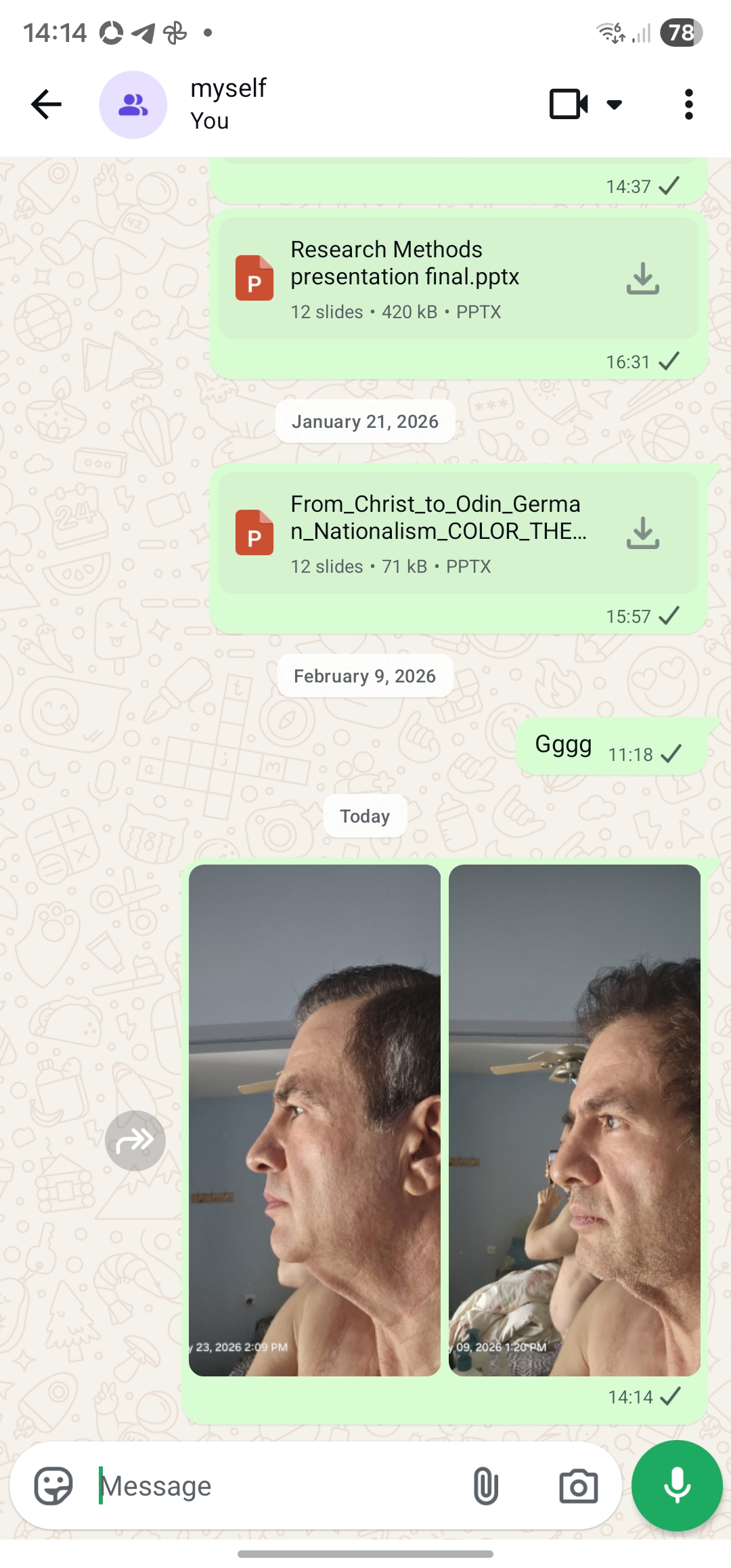Open the emoji and sticker picker
Viewport: 731px width, 1568px height.
click(53, 1486)
